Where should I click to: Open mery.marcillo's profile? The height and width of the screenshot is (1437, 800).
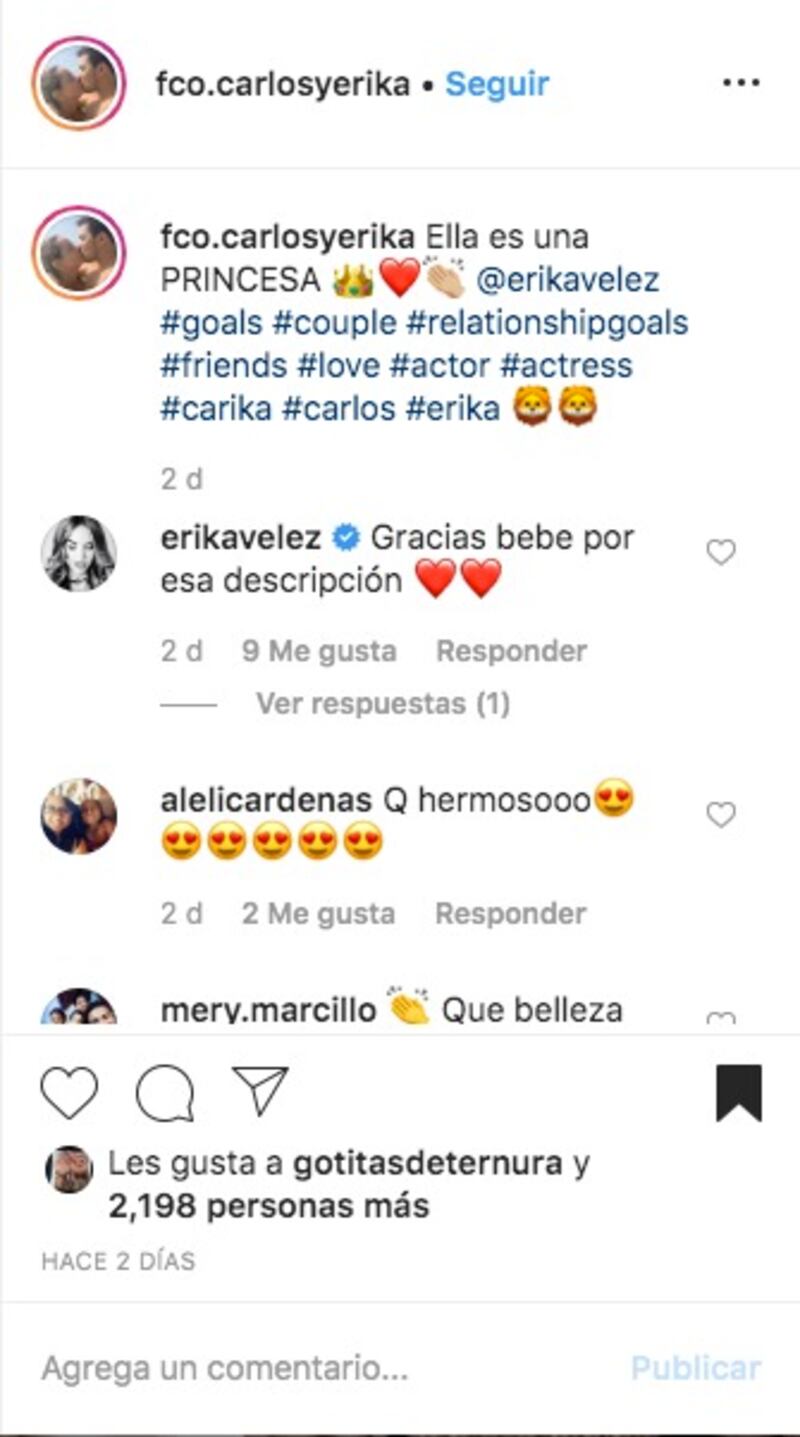click(268, 1010)
